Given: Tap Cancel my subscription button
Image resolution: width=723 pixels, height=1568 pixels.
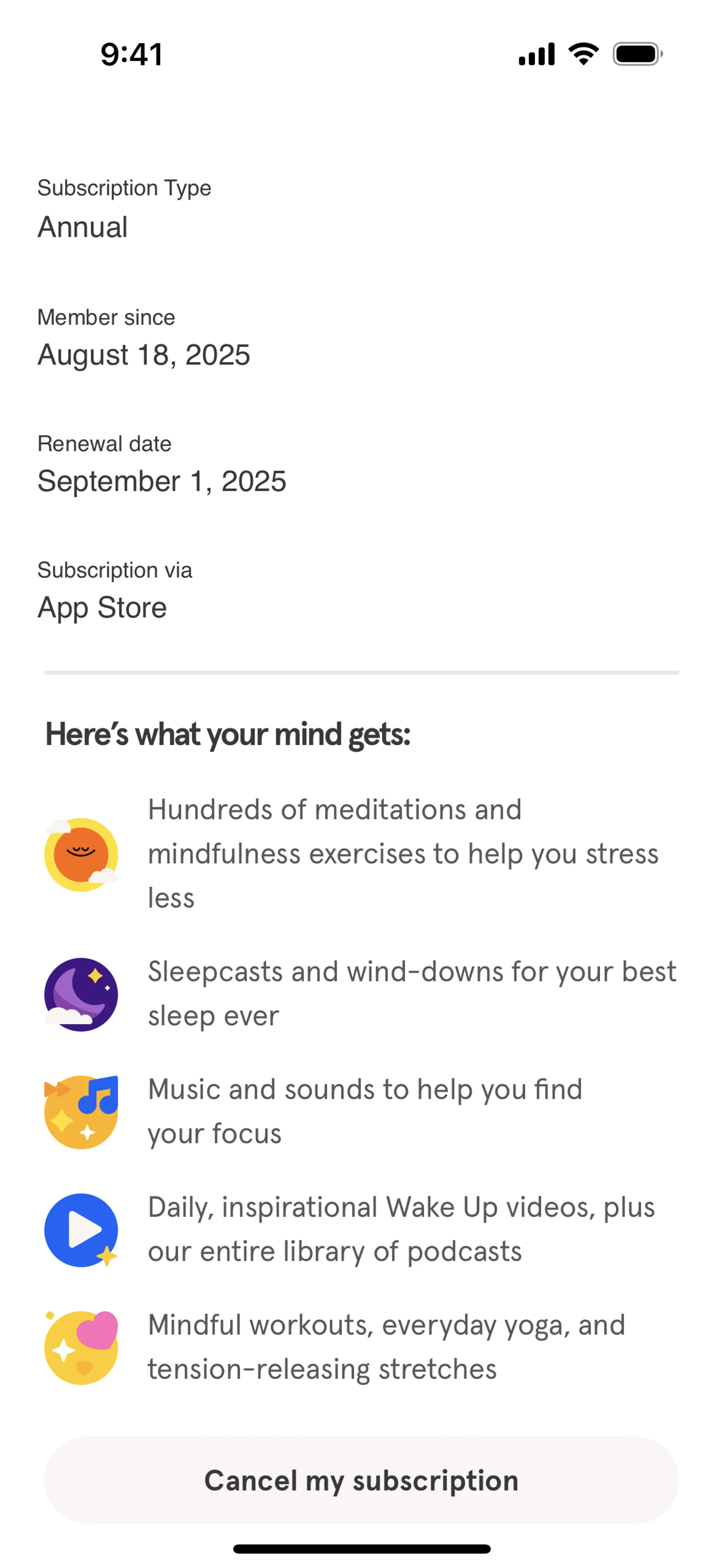Looking at the screenshot, I should (361, 1480).
